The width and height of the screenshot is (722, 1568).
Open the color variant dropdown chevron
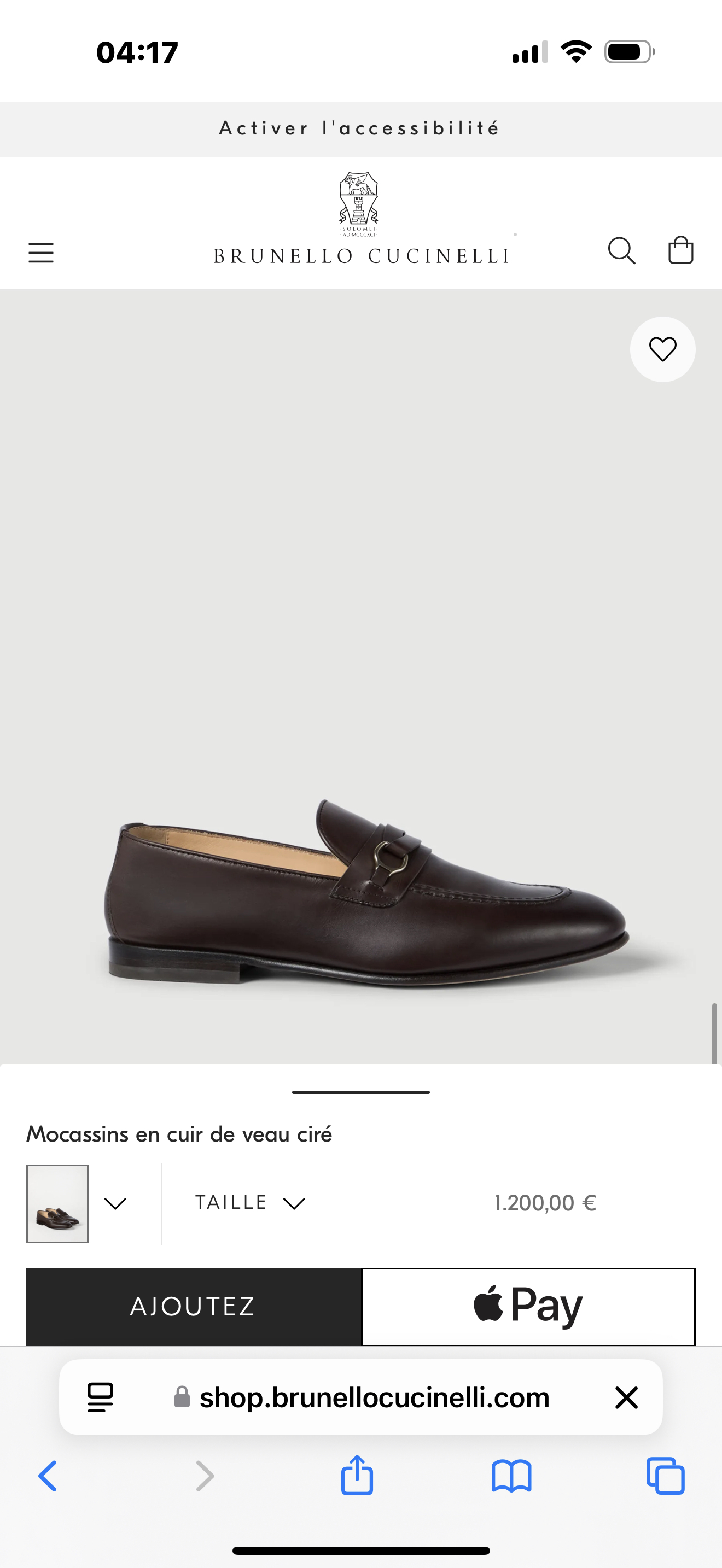[115, 1202]
